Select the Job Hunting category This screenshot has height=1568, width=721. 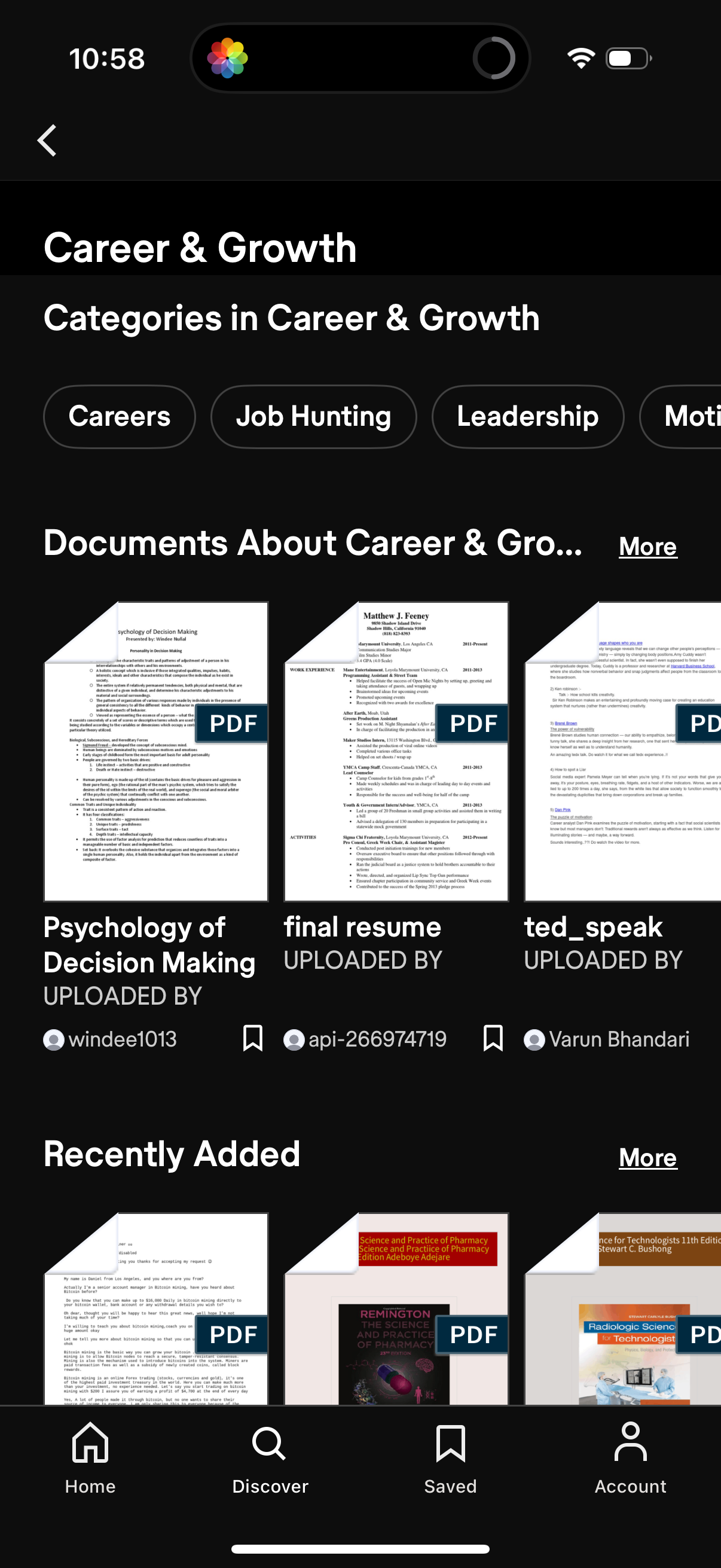pos(313,416)
